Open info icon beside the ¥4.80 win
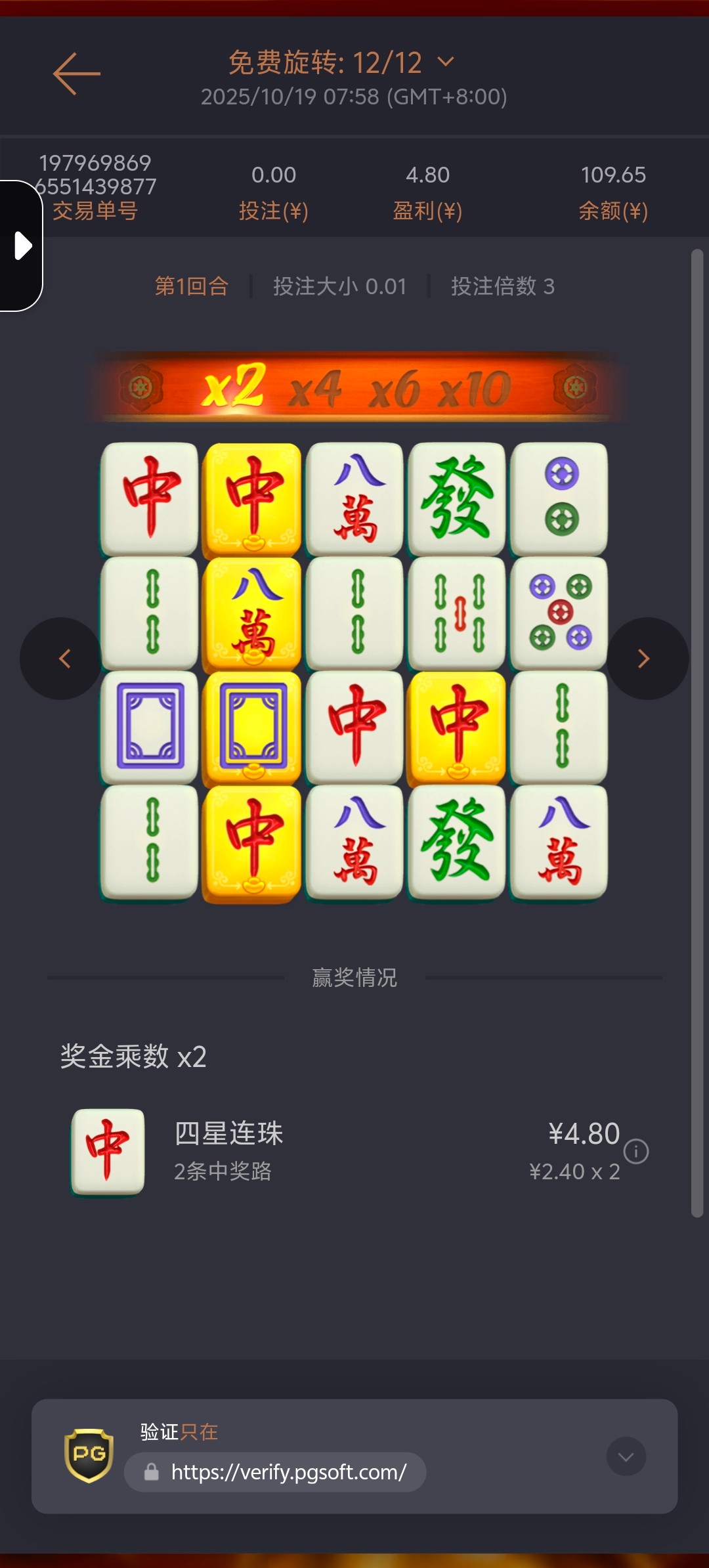This screenshot has width=709, height=1568. pos(635,1151)
